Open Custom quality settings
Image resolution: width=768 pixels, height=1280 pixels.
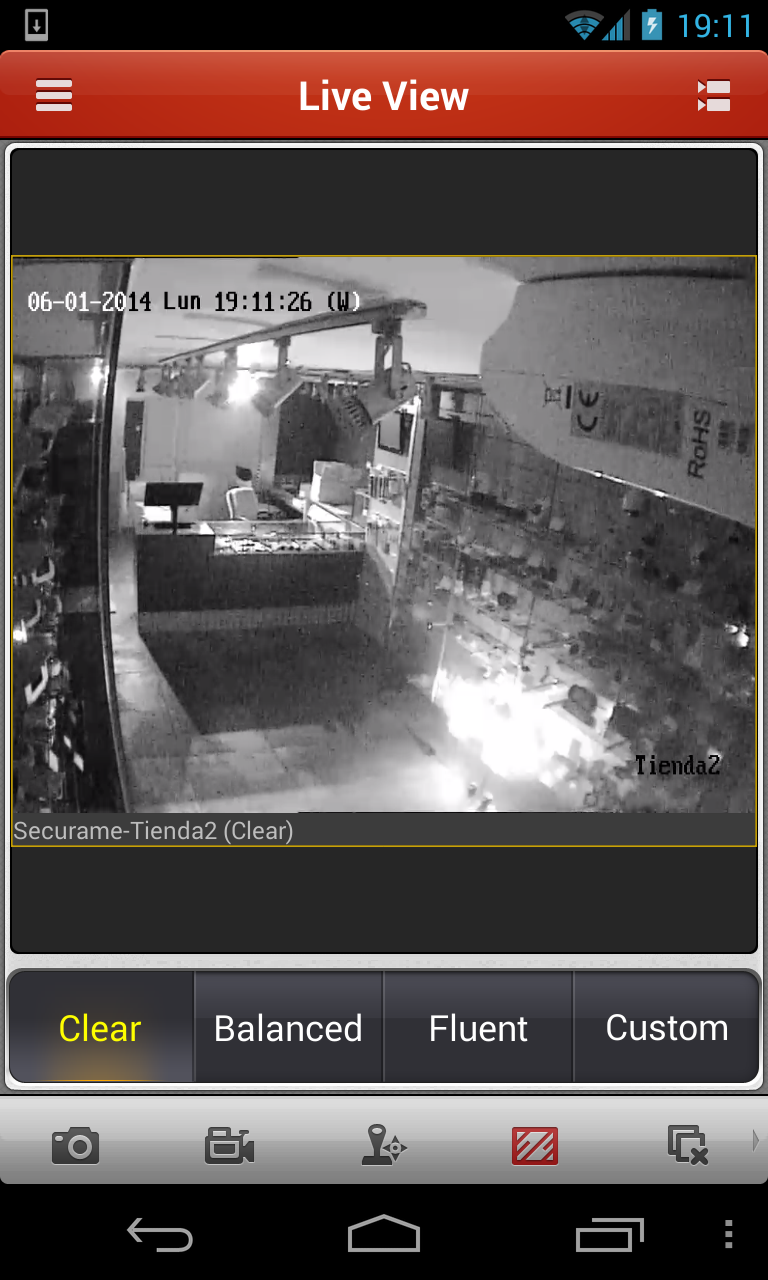click(x=667, y=1028)
